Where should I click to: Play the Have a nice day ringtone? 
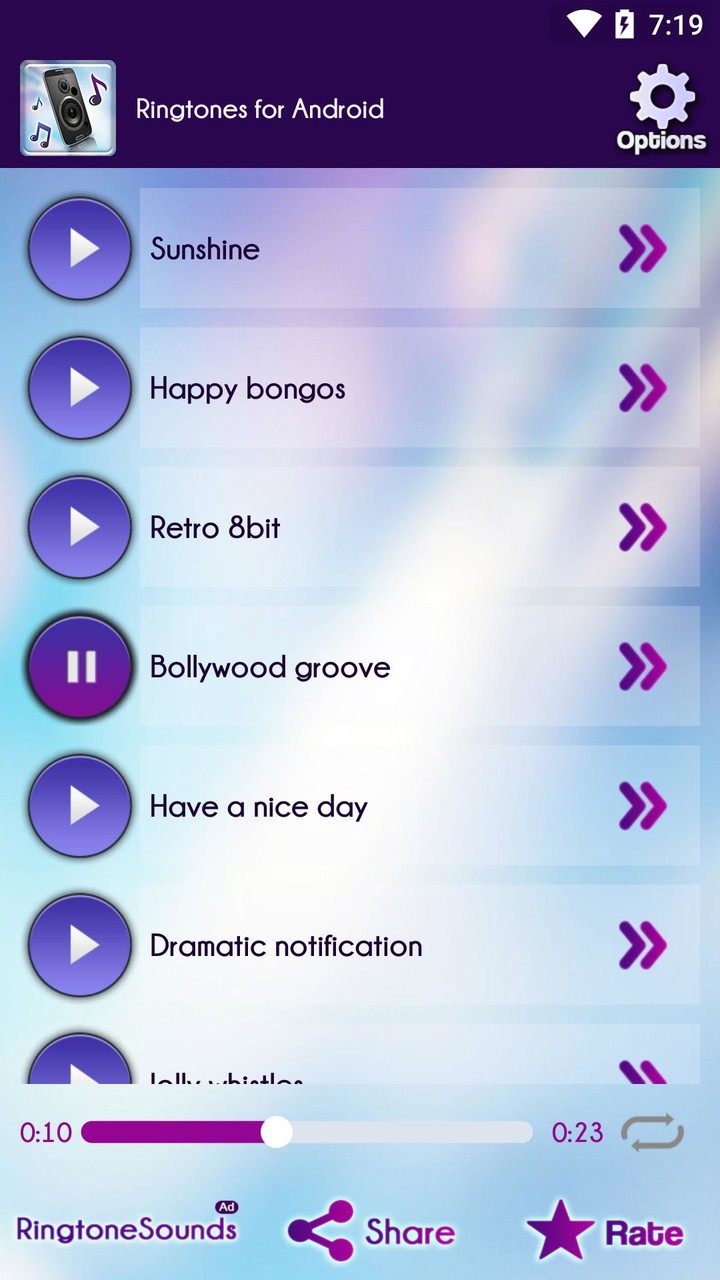80,806
